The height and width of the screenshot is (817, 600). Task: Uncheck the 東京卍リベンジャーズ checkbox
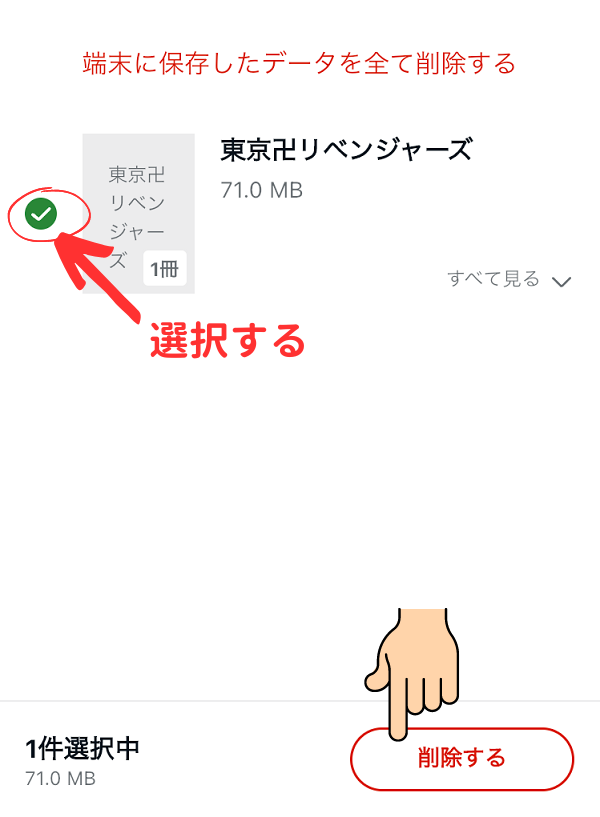click(41, 213)
